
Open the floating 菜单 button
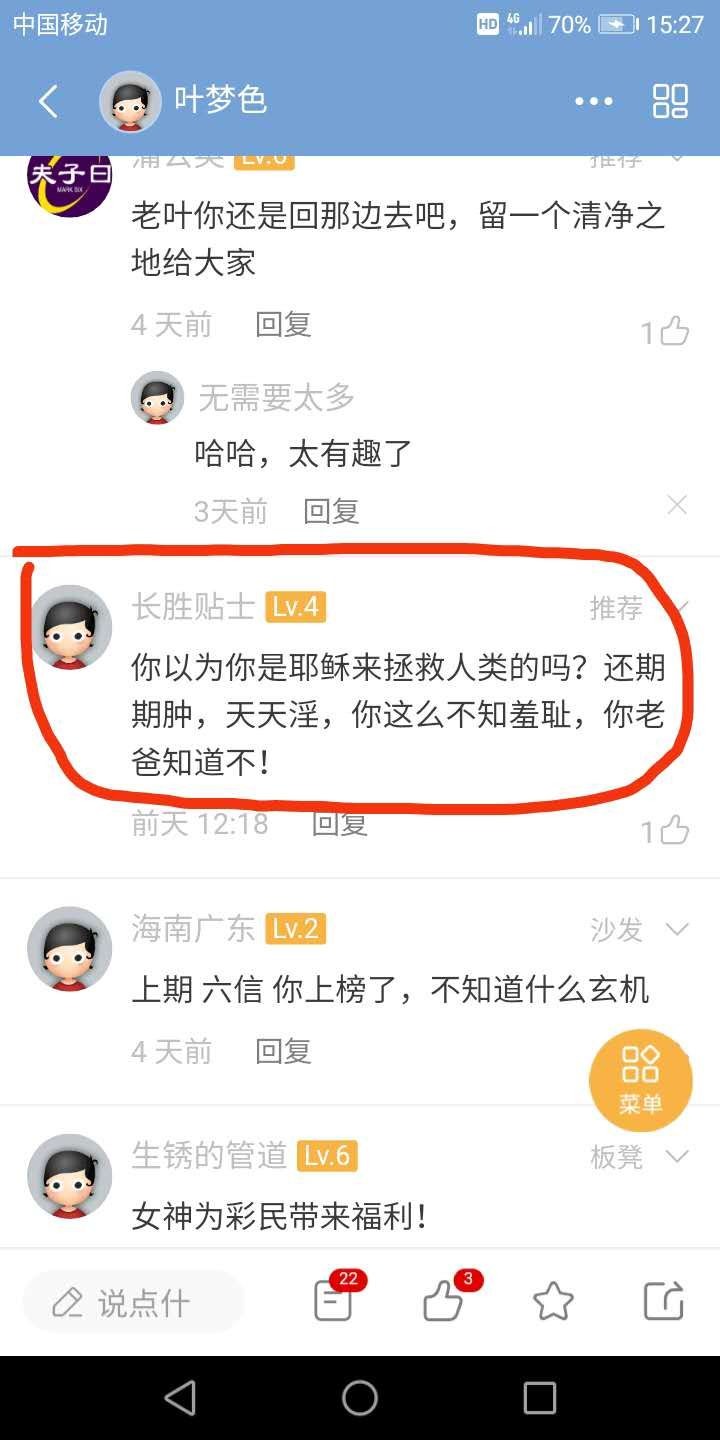click(x=640, y=1080)
